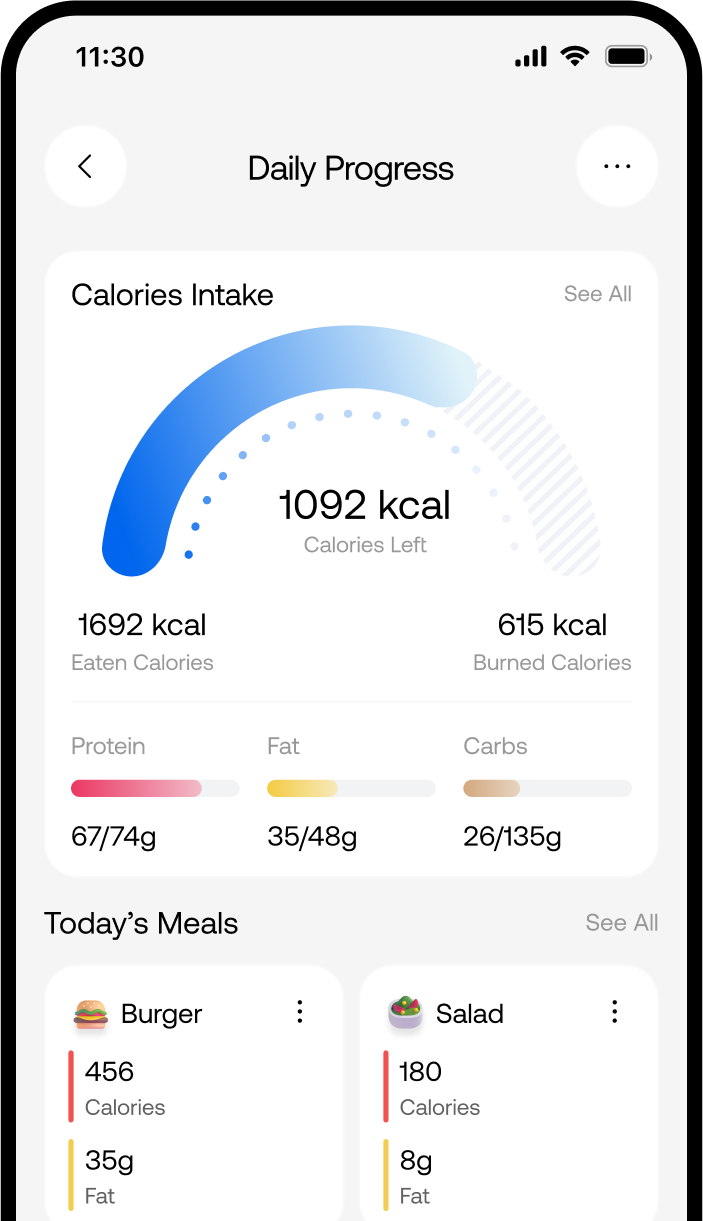Screen dimensions: 703x1221
Task: Open the Salad card's overflow menu
Action: [x=614, y=1012]
